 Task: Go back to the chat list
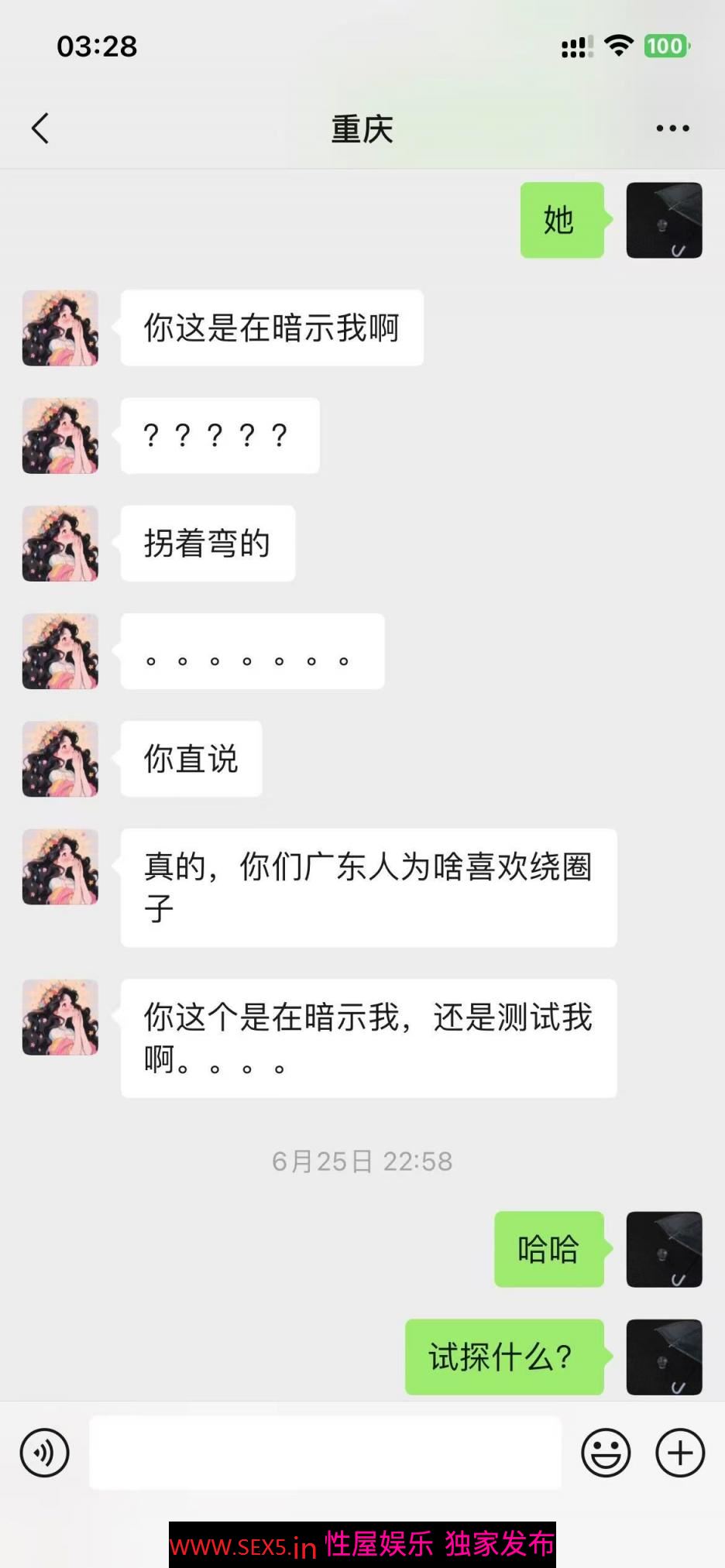click(40, 129)
